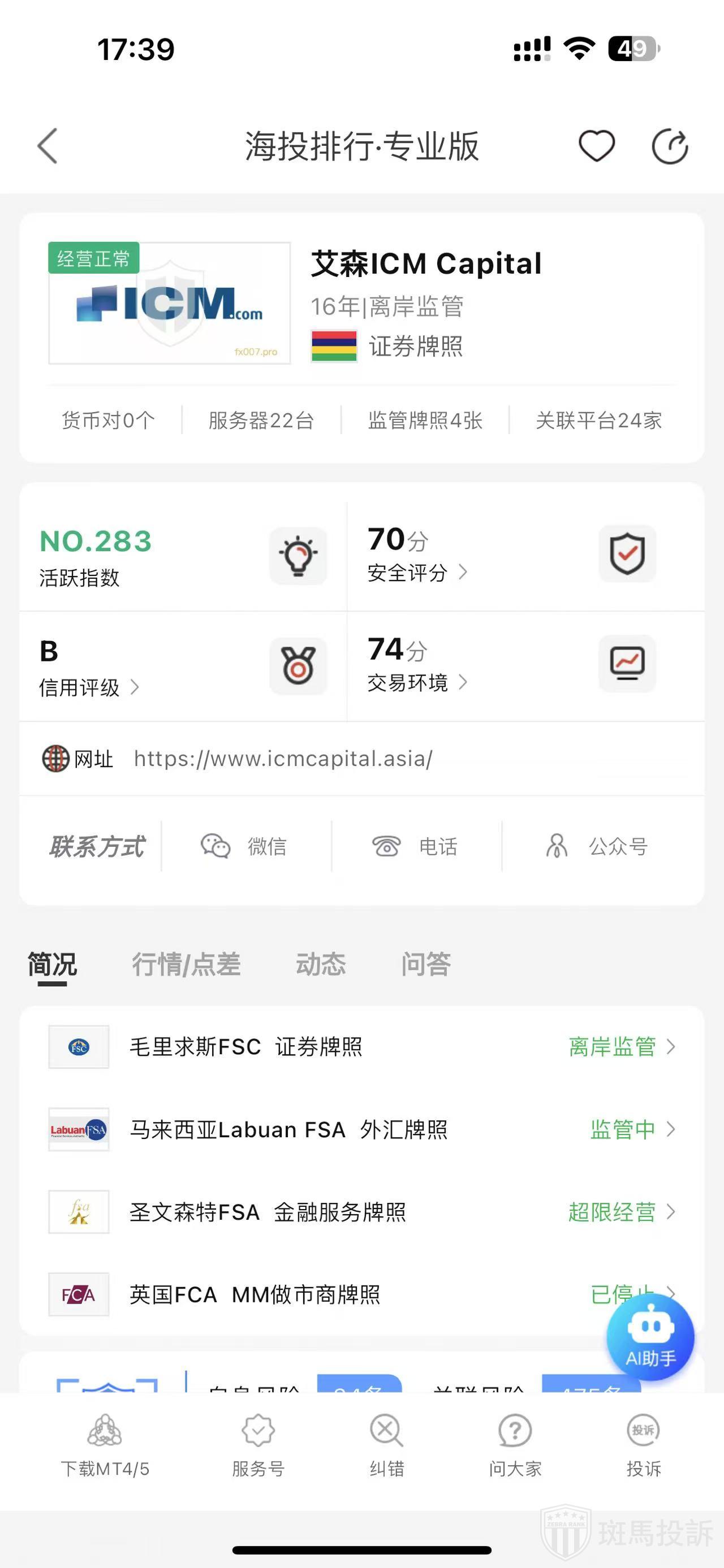
Task: Switch to the 行情/点差 tab
Action: click(186, 965)
